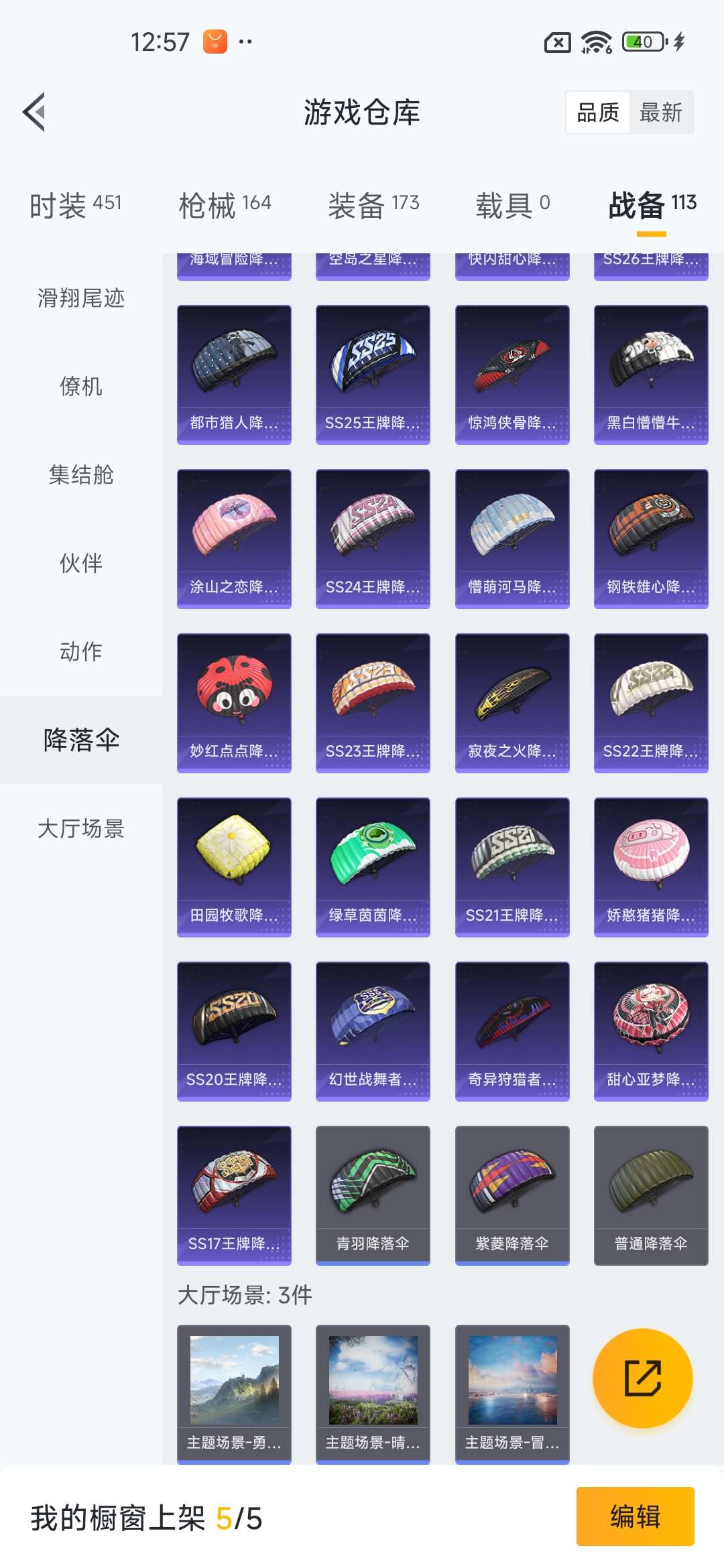
Task: Select the ladybug 妙红点点 parachute
Action: coord(233,701)
